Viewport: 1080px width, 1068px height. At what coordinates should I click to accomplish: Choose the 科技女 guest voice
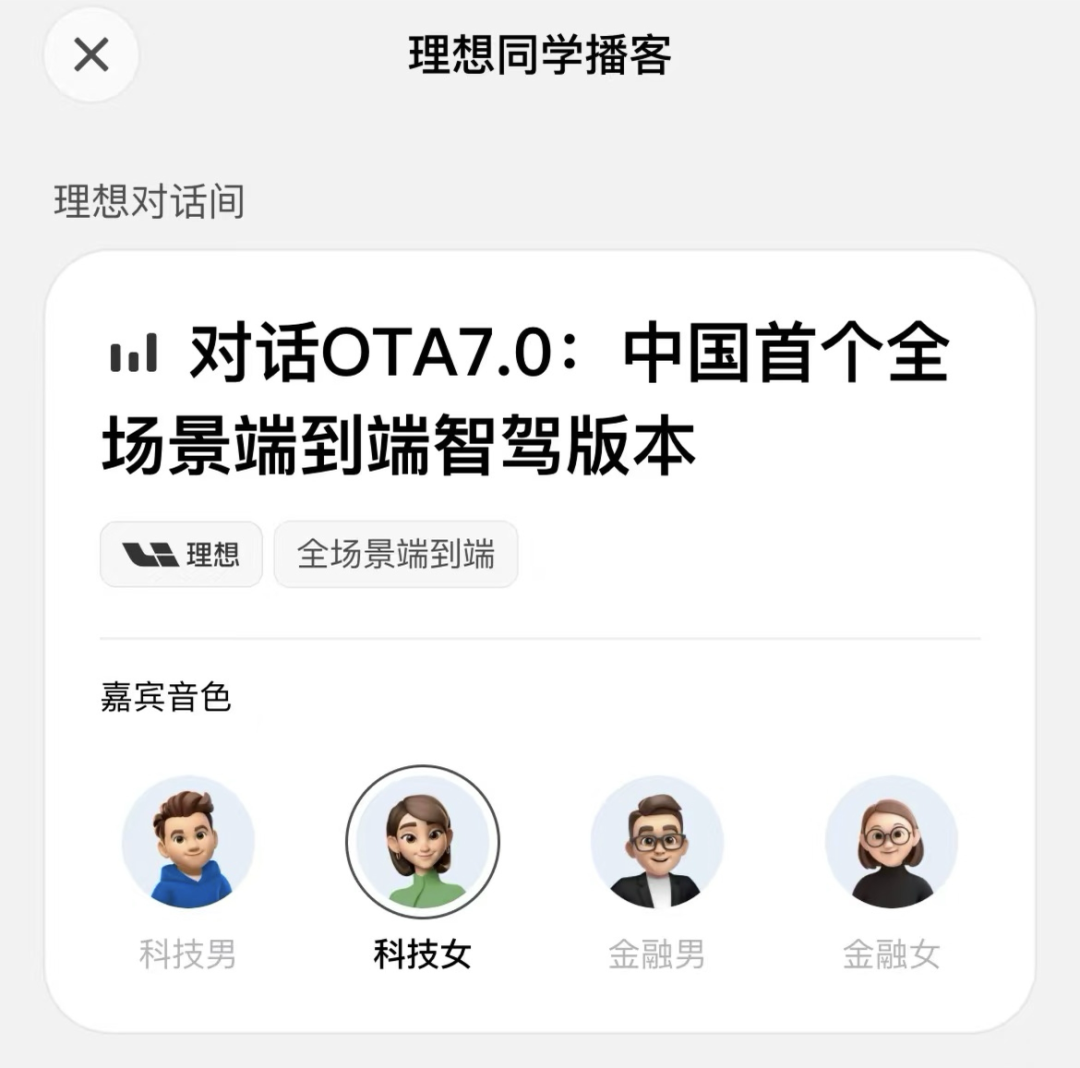click(422, 842)
